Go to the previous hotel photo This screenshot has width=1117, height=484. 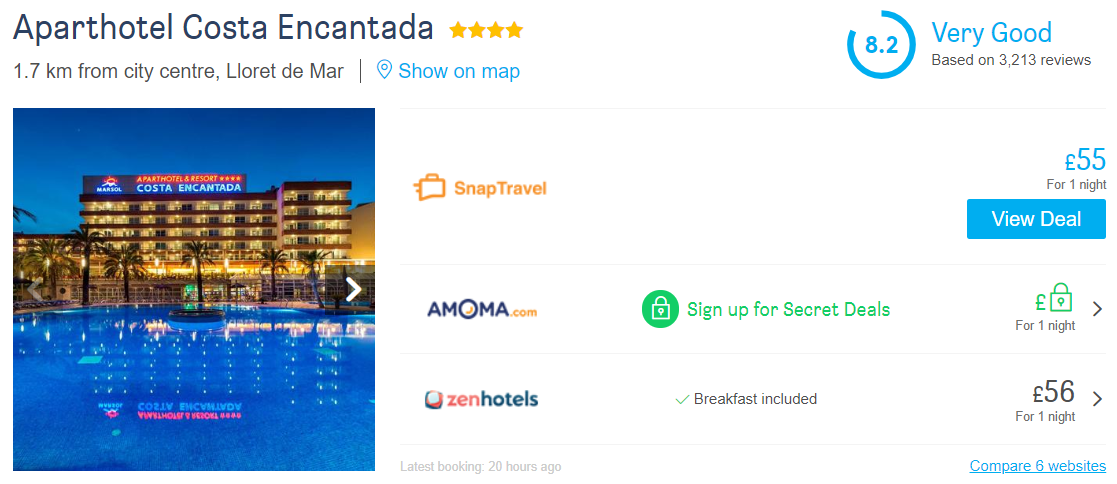coord(34,290)
